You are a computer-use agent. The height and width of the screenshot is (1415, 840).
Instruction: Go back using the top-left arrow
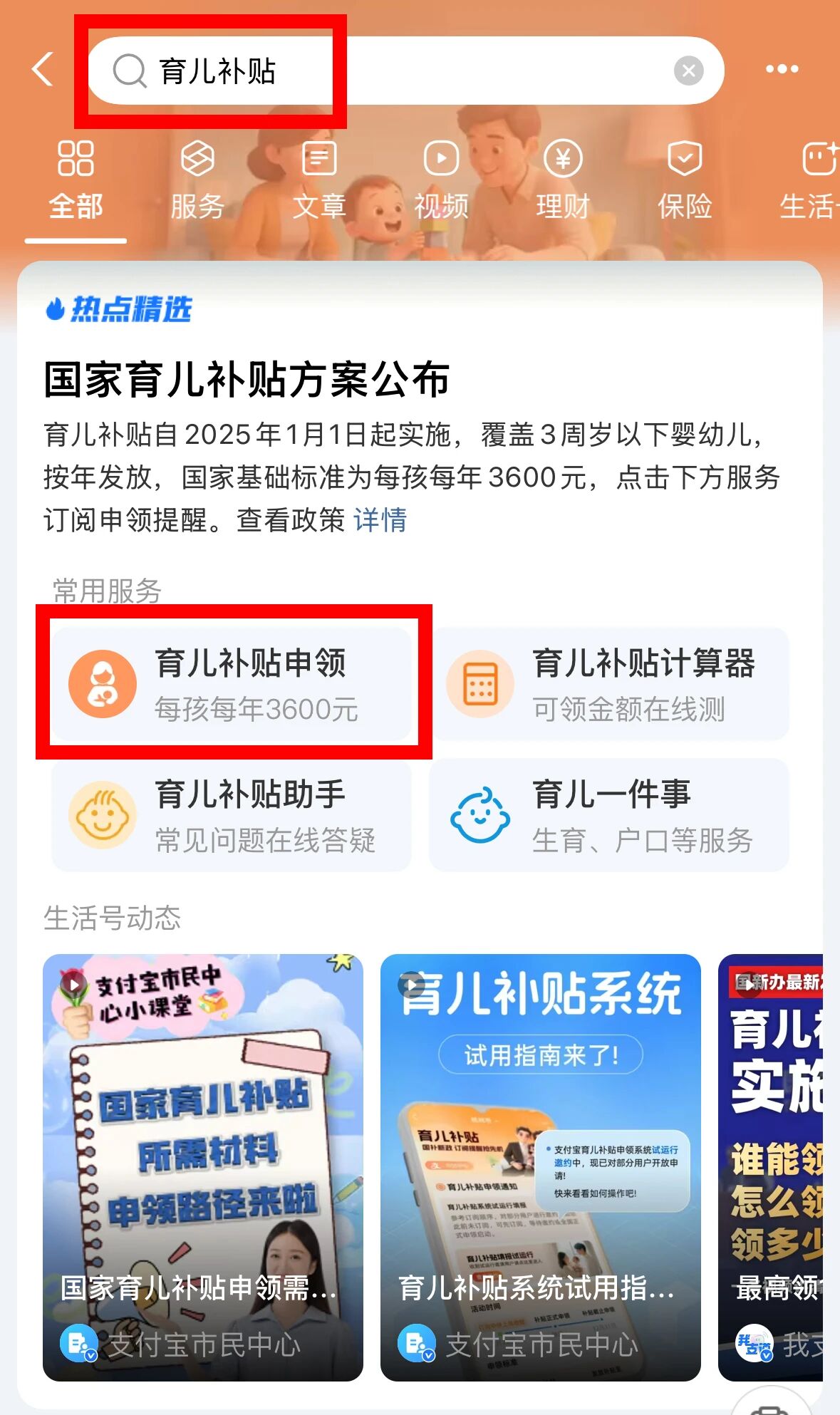pyautogui.click(x=44, y=70)
